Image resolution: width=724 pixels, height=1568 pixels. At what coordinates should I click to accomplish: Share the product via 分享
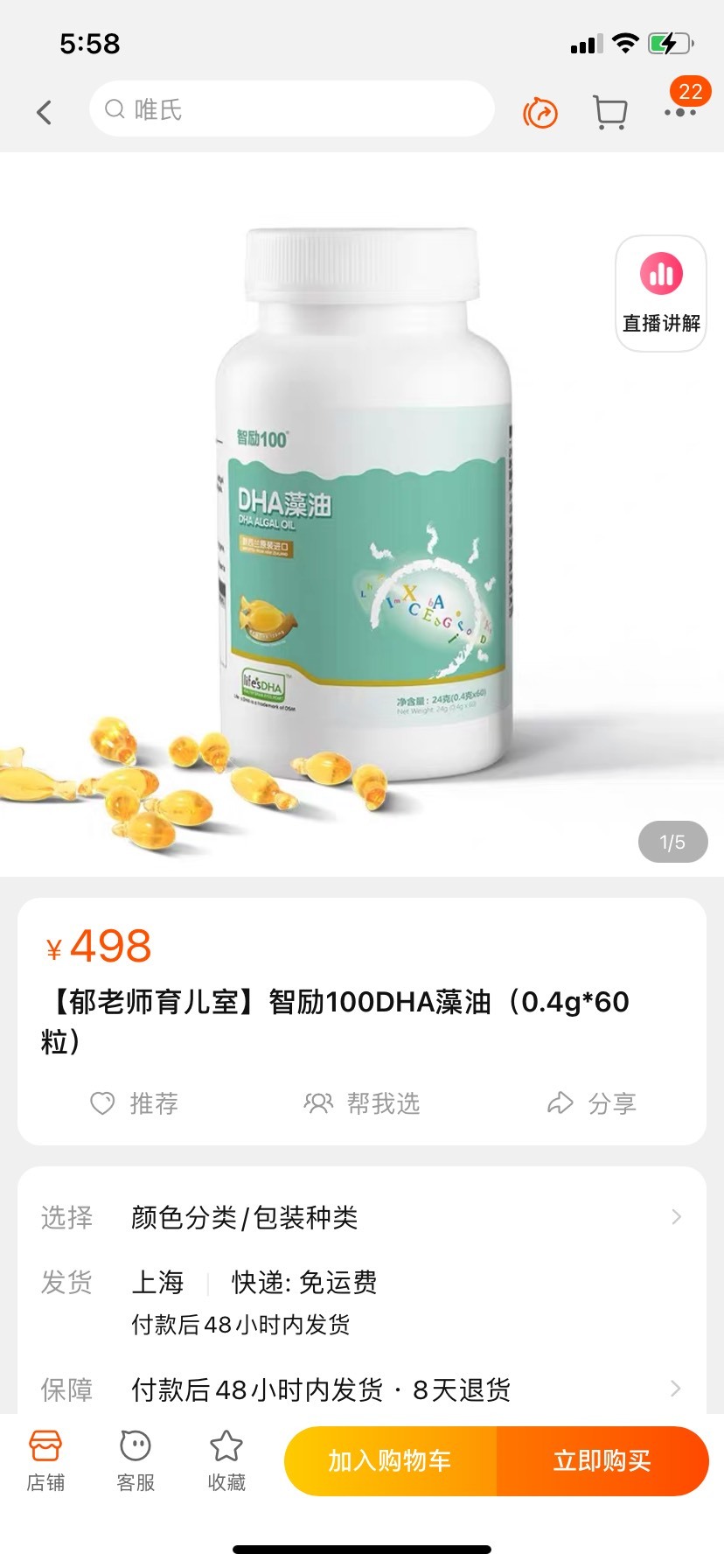tap(592, 1103)
